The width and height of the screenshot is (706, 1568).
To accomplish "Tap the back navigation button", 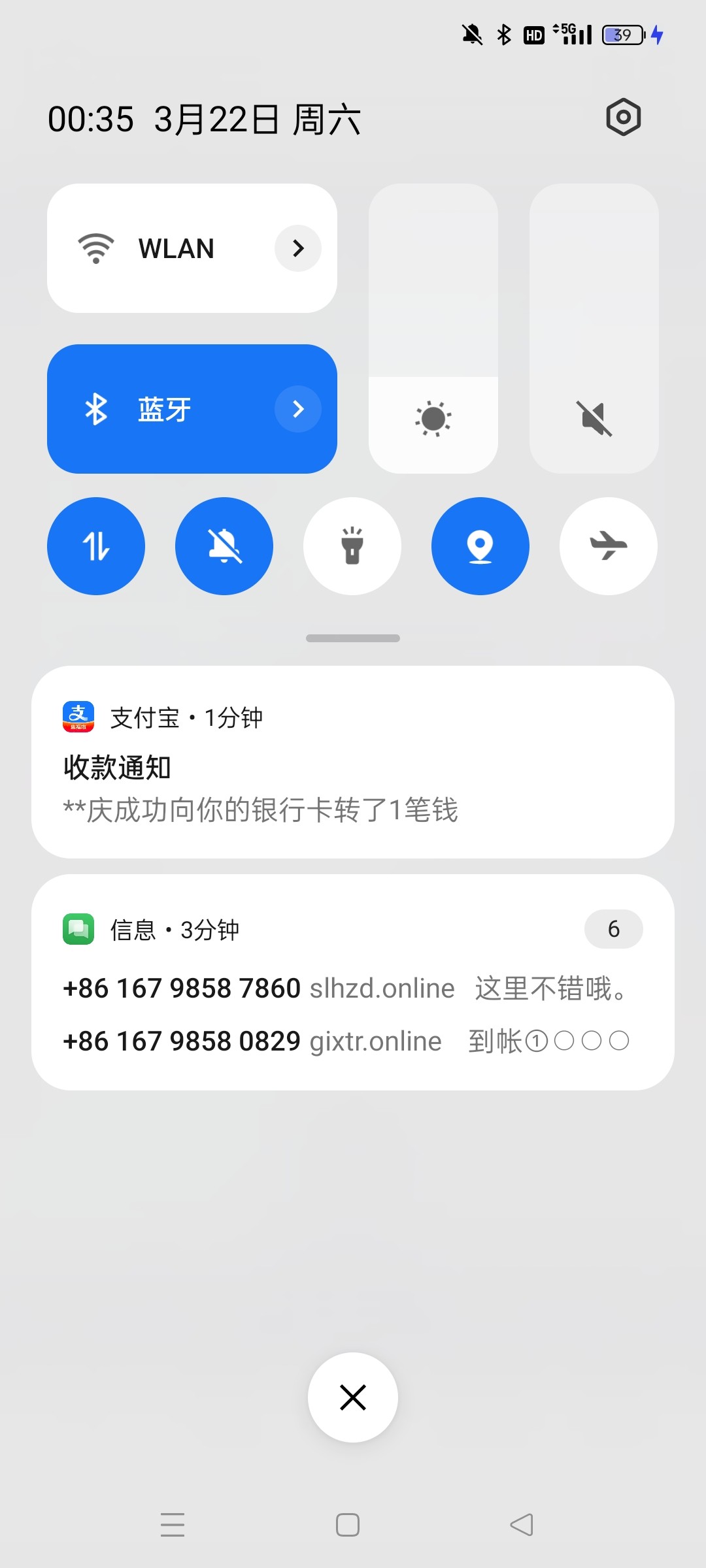I will [522, 1525].
